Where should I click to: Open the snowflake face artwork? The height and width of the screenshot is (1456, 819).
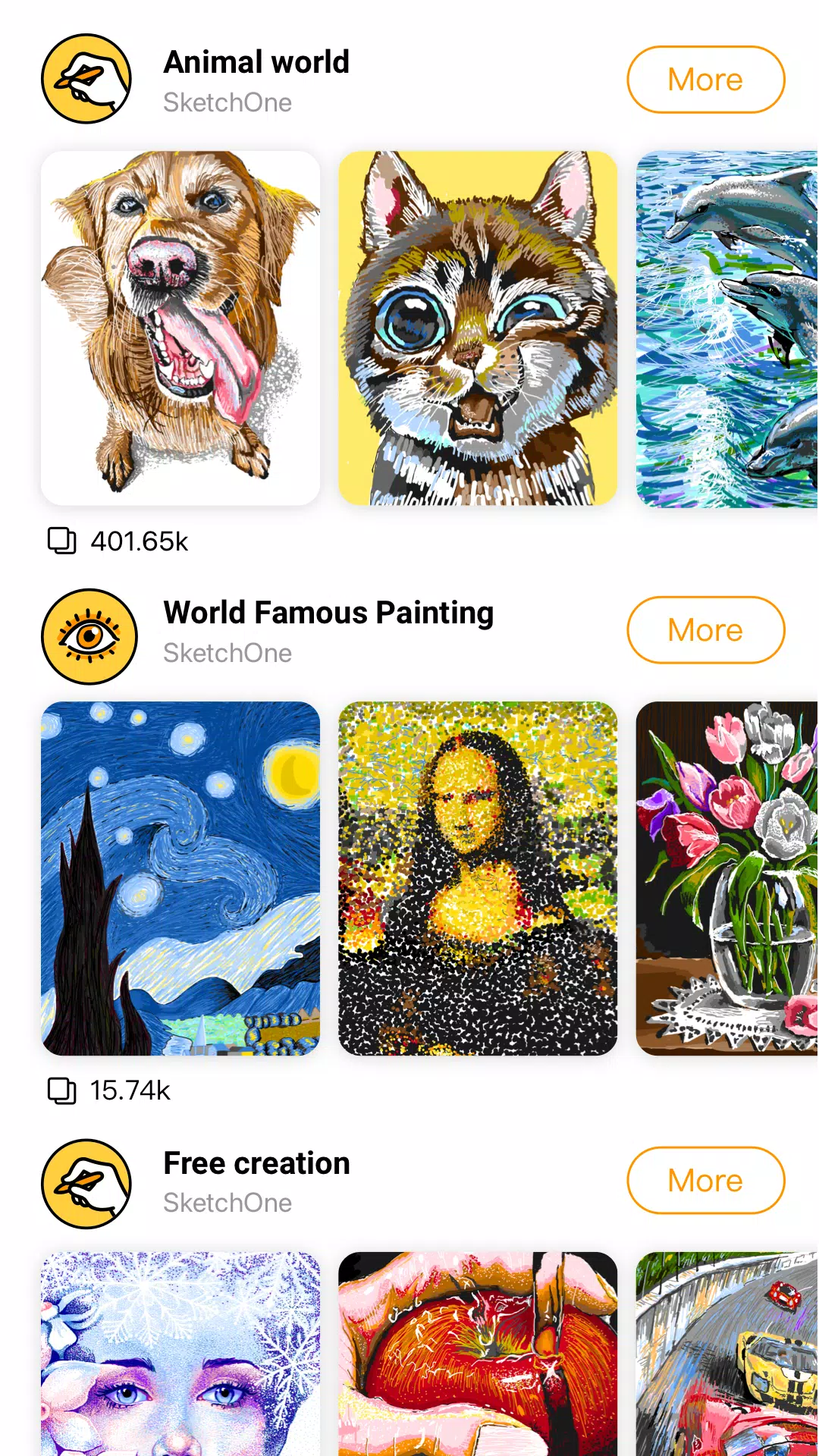click(180, 1354)
